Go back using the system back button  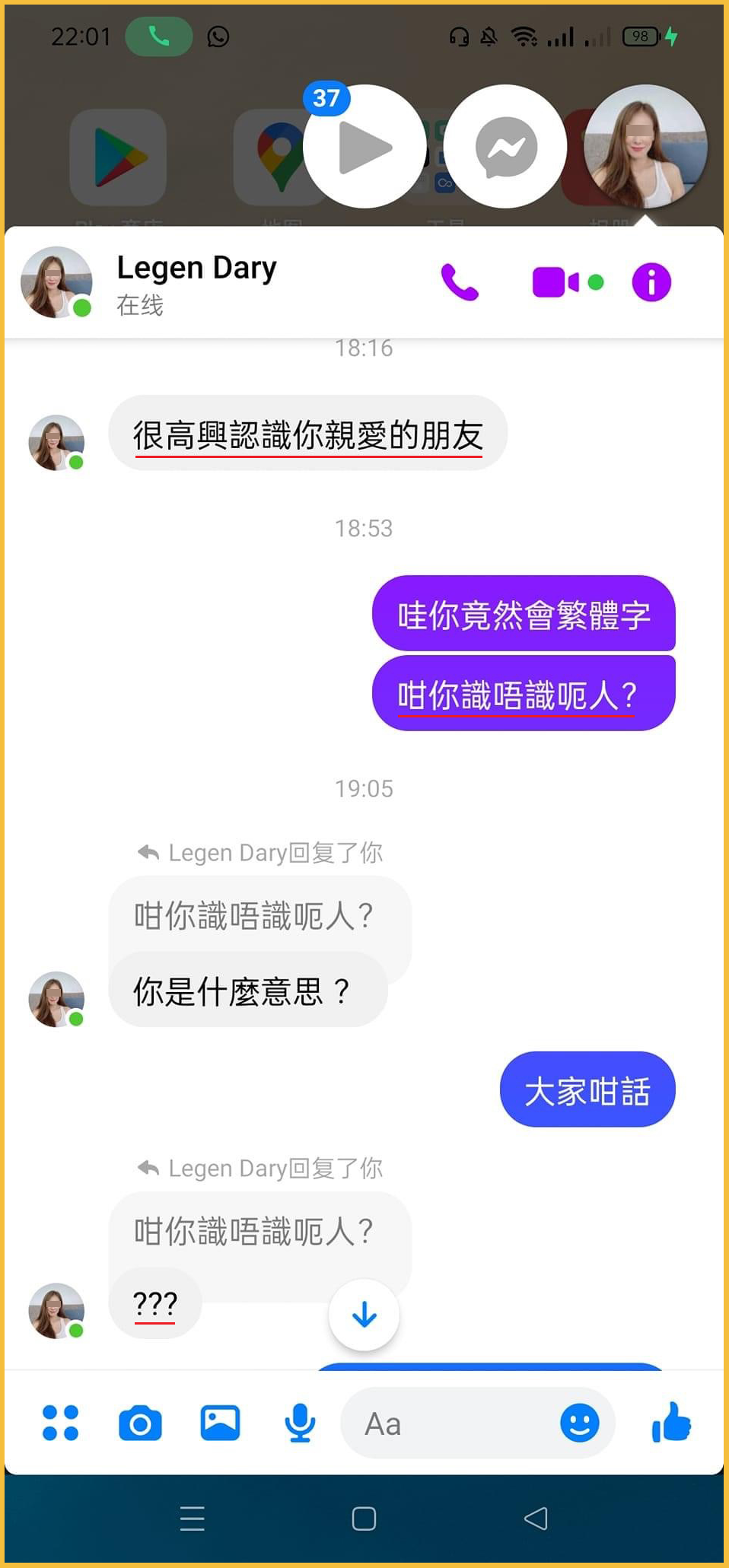coord(536,1519)
